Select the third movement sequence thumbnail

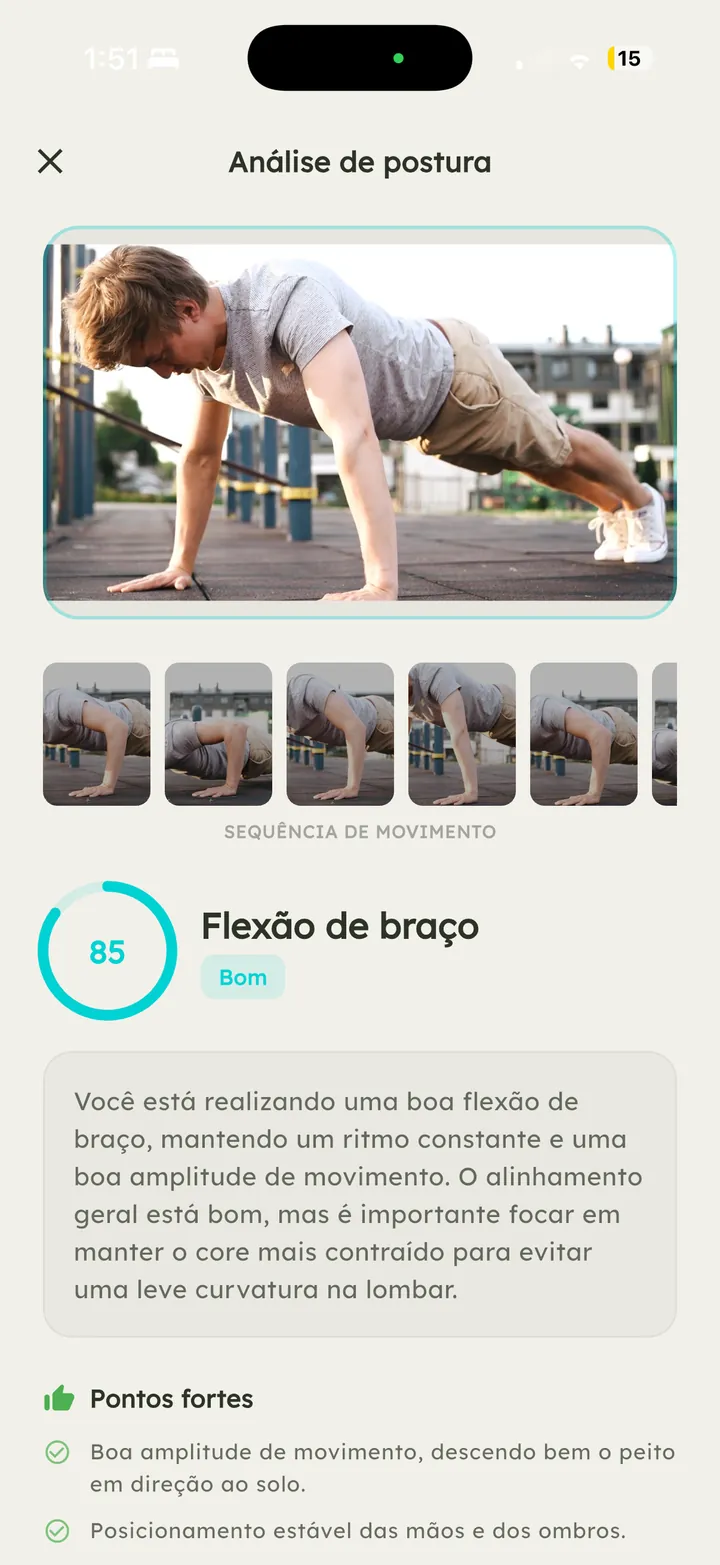tap(340, 734)
